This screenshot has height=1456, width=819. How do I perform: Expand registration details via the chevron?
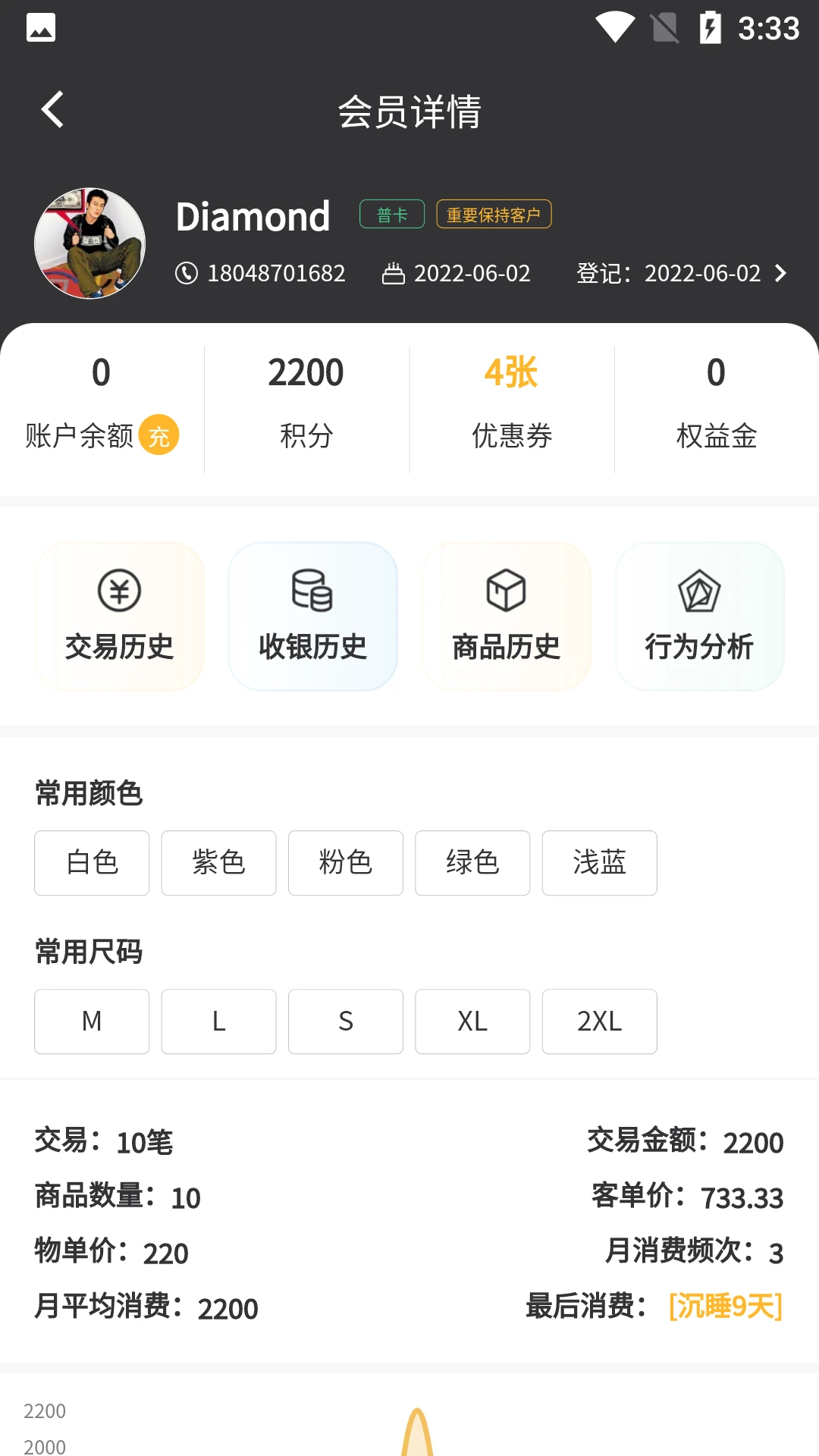click(781, 274)
